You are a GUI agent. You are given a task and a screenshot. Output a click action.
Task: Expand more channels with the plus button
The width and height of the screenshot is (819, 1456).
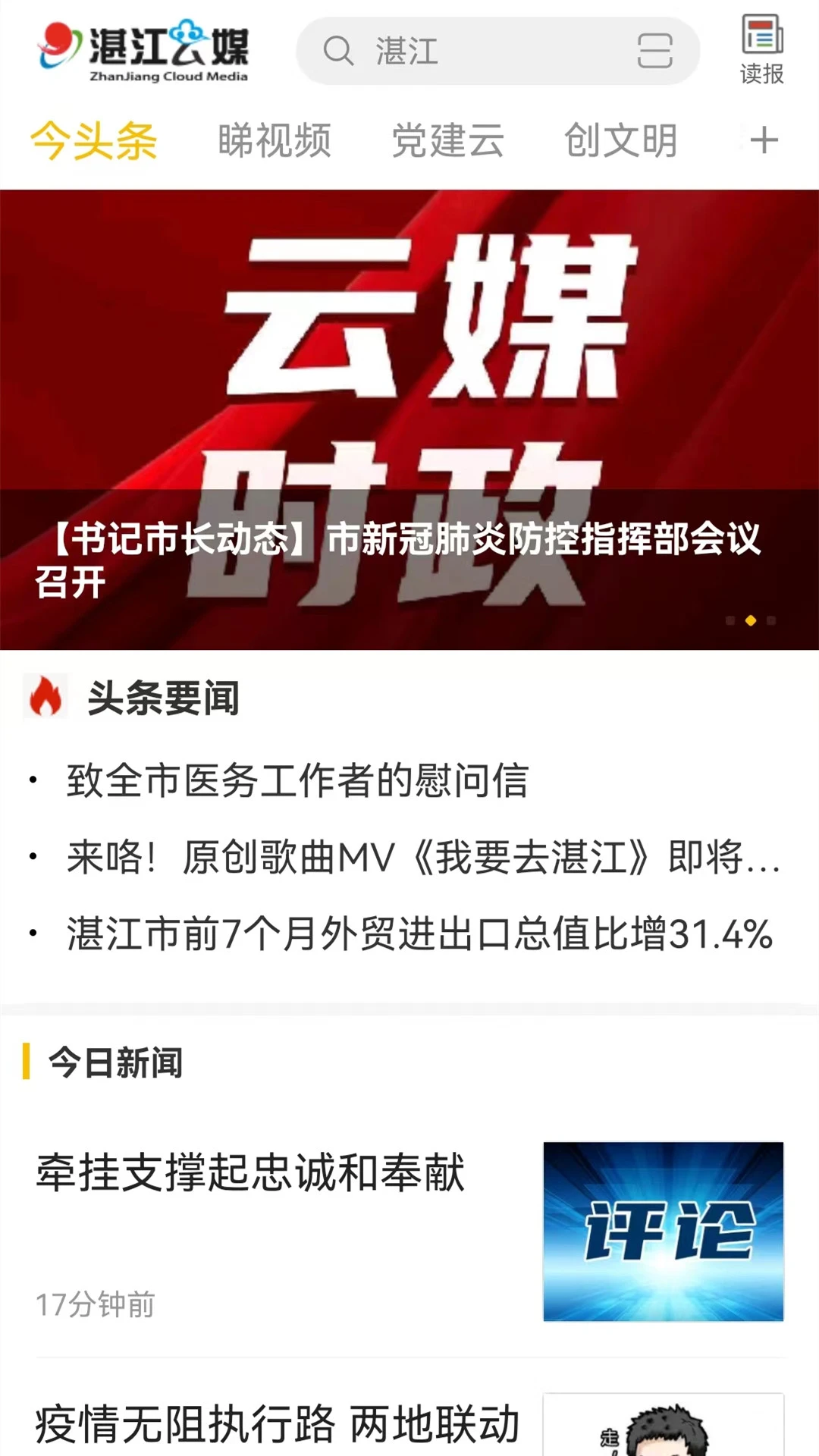(764, 140)
